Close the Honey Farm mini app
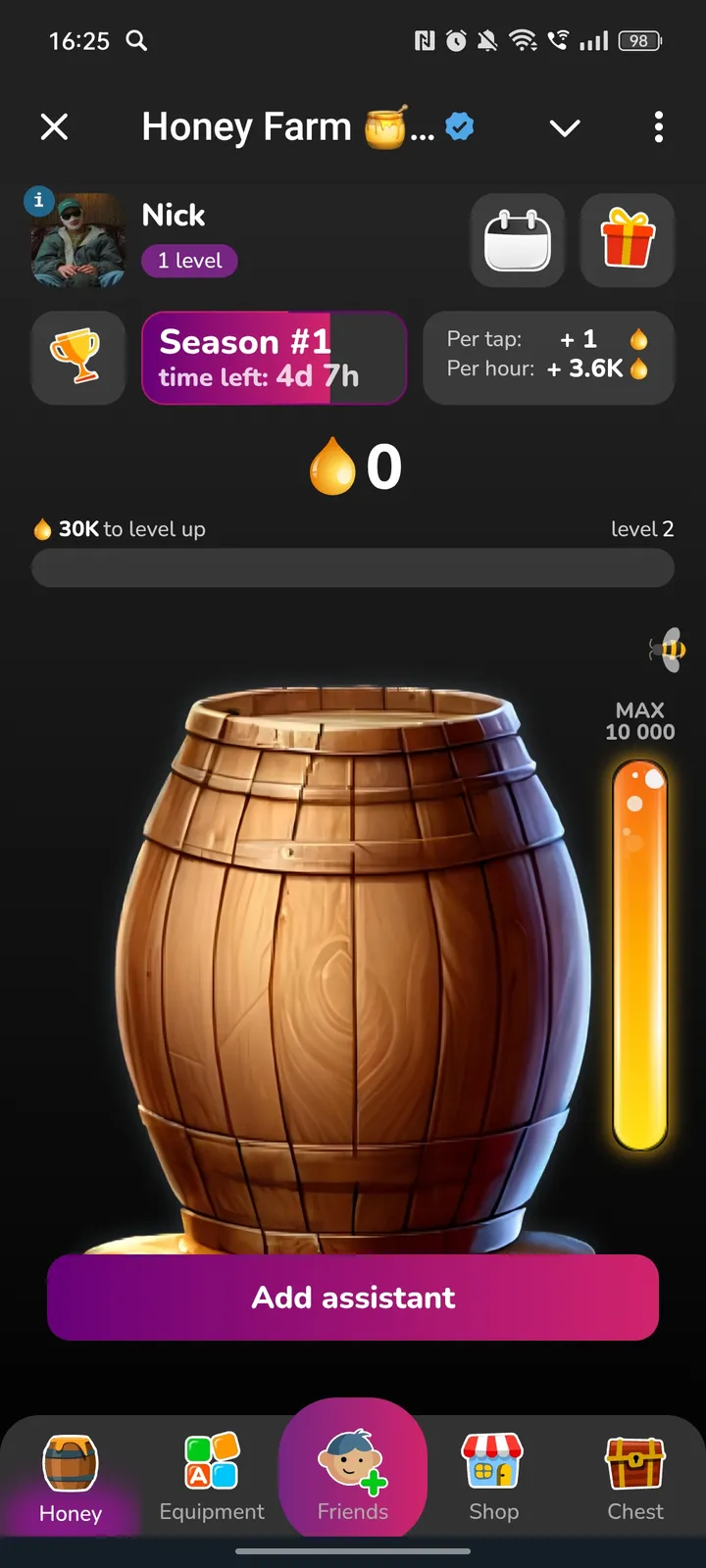The height and width of the screenshot is (1568, 706). pyautogui.click(x=55, y=126)
